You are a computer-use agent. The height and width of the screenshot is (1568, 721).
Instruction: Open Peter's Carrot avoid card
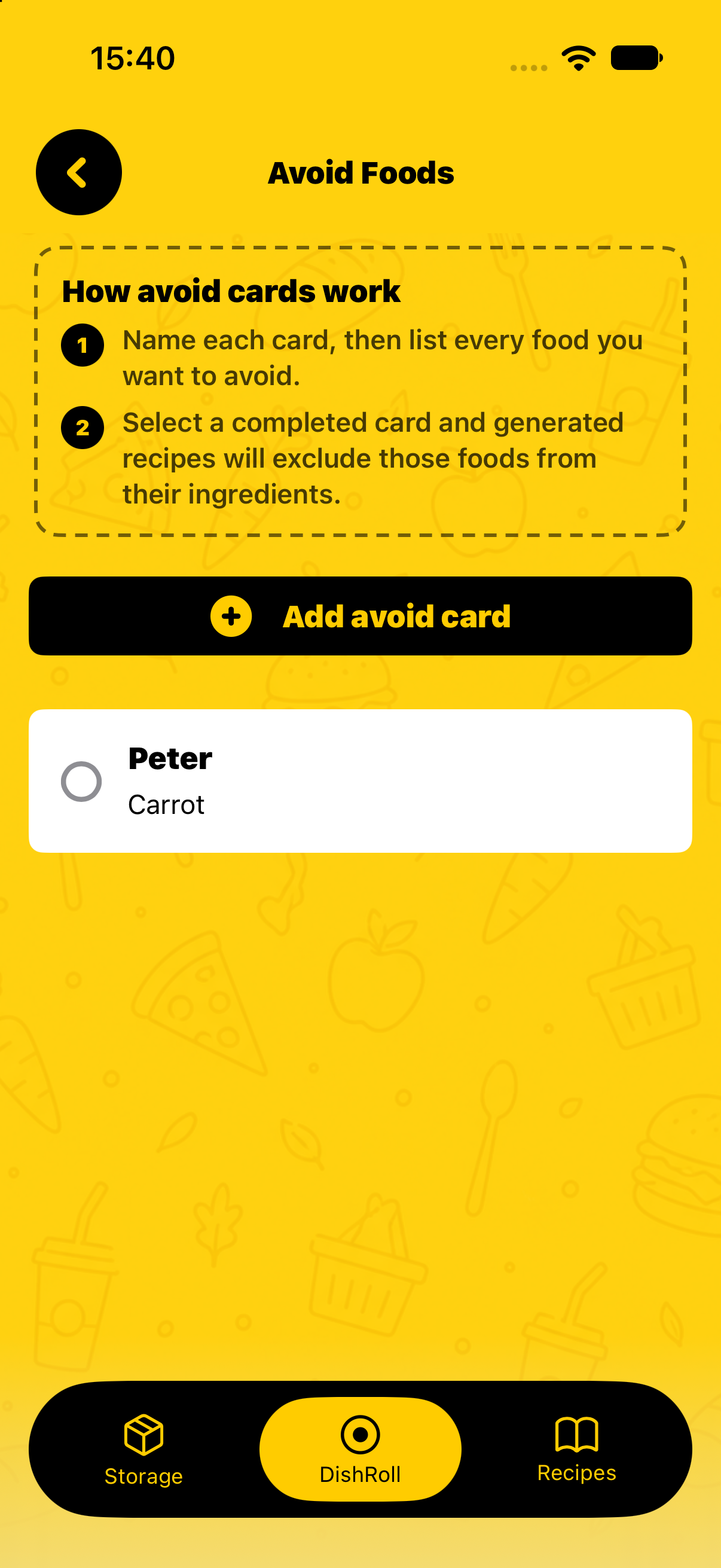[x=360, y=781]
